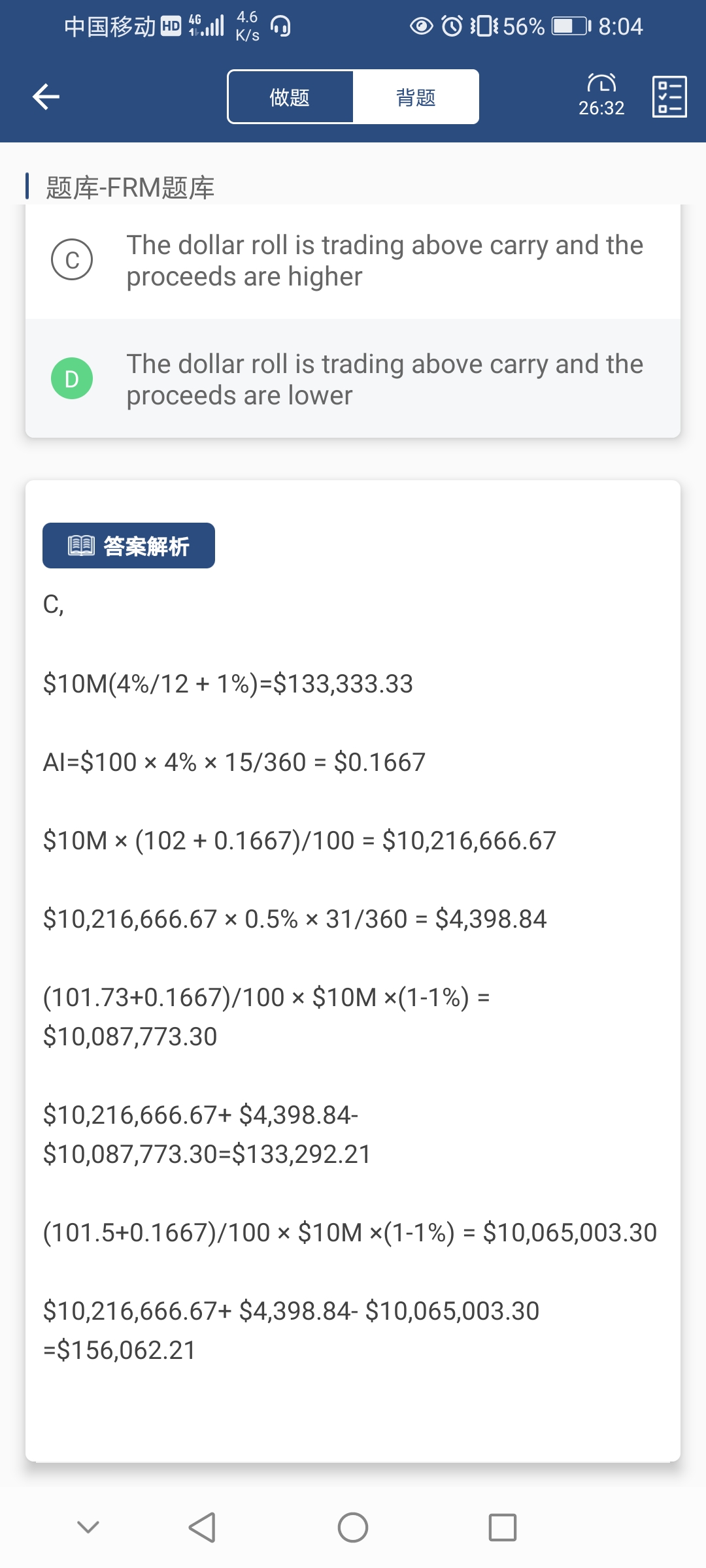Tap the system back triangle button
The width and height of the screenshot is (706, 1568).
(x=203, y=1527)
